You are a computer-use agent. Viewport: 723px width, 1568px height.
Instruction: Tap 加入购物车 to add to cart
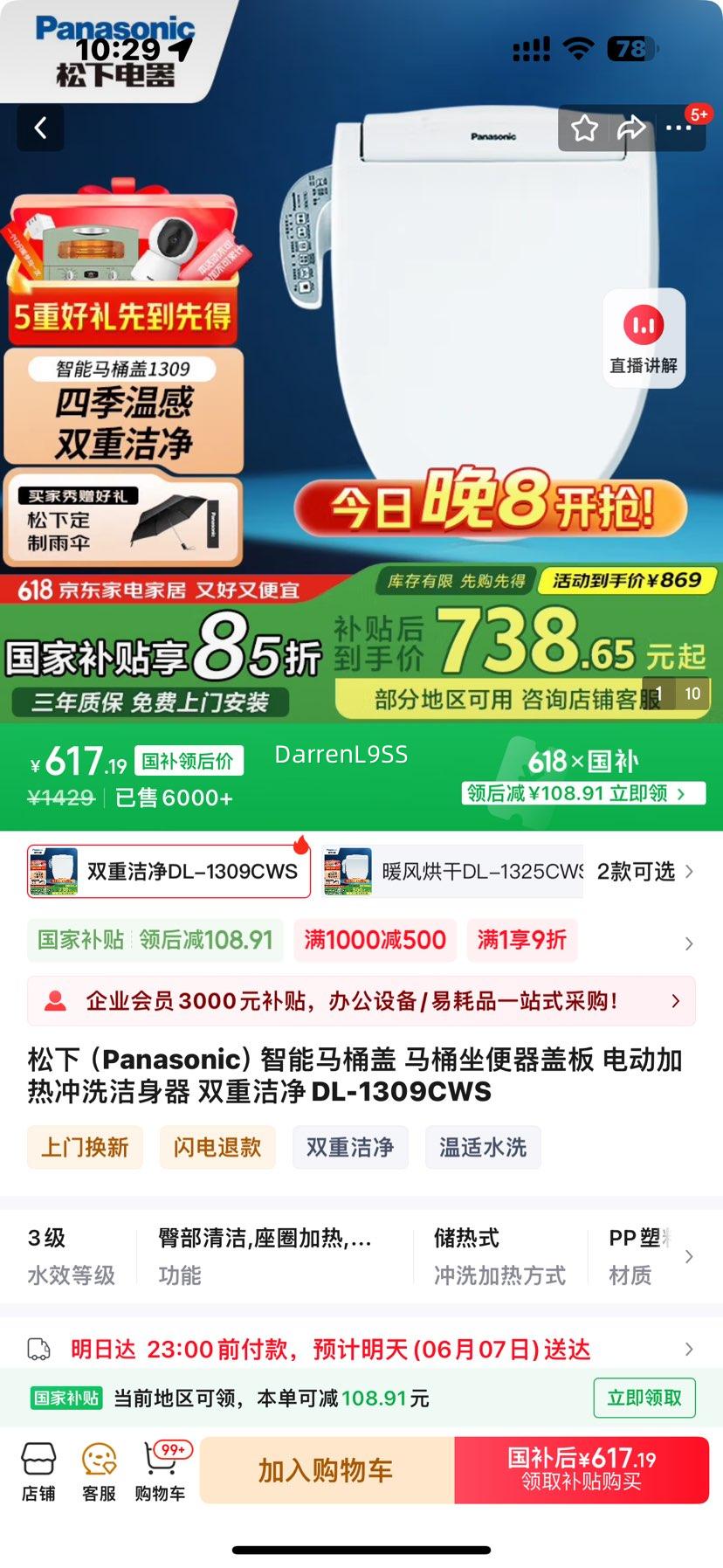click(327, 1470)
